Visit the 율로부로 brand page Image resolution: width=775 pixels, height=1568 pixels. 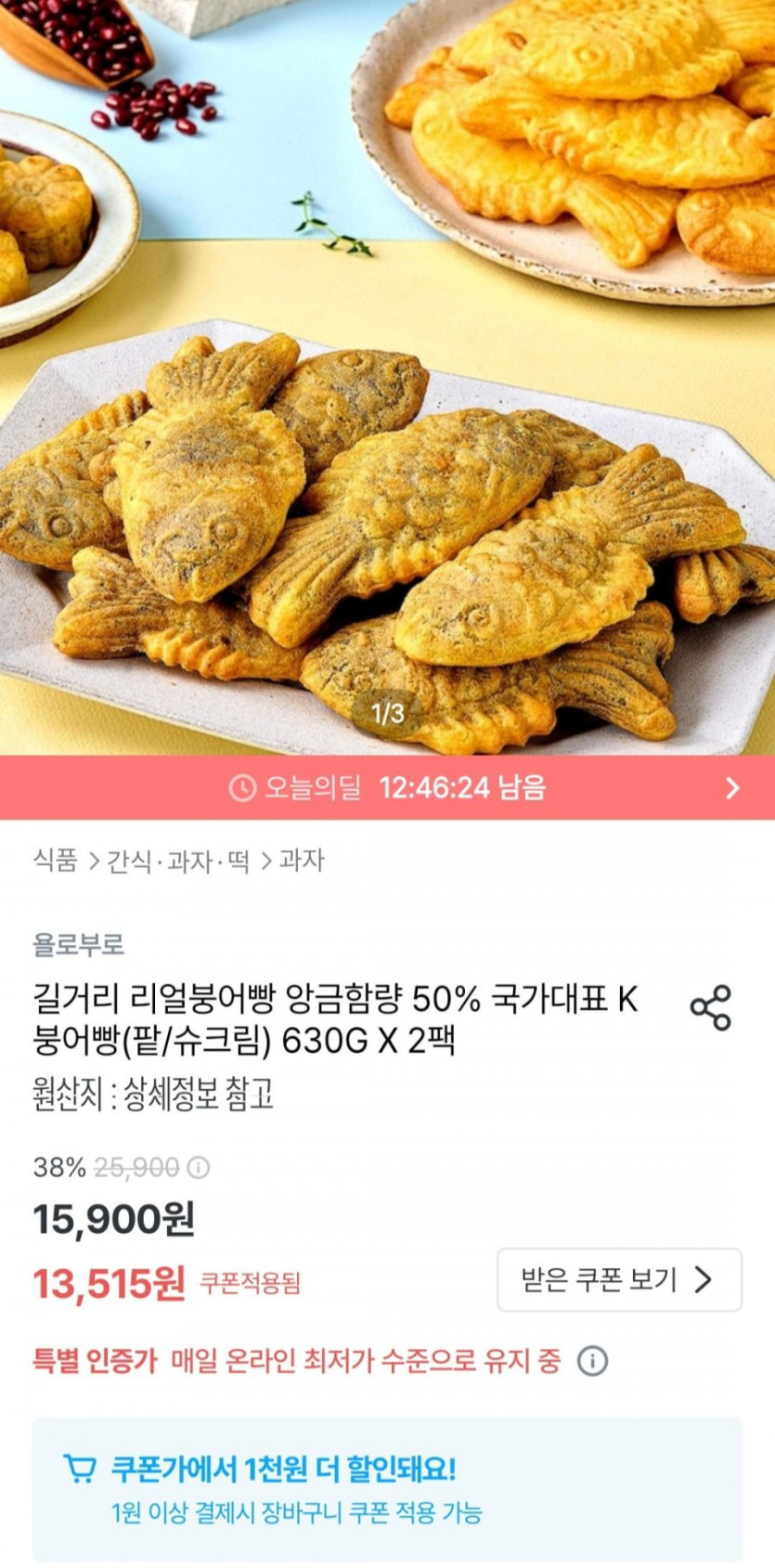coord(78,944)
